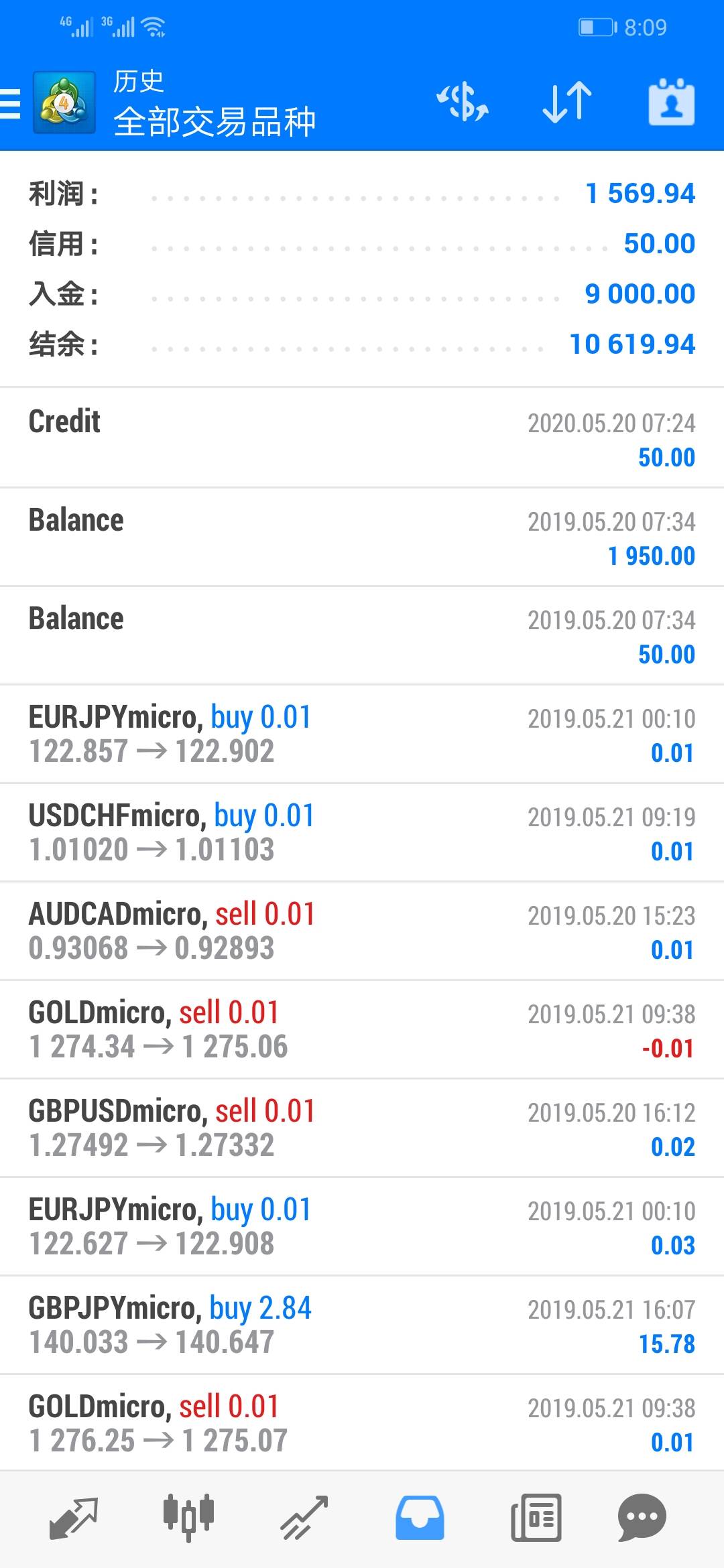Open the sort order arrows
724x1568 pixels.
[x=566, y=103]
